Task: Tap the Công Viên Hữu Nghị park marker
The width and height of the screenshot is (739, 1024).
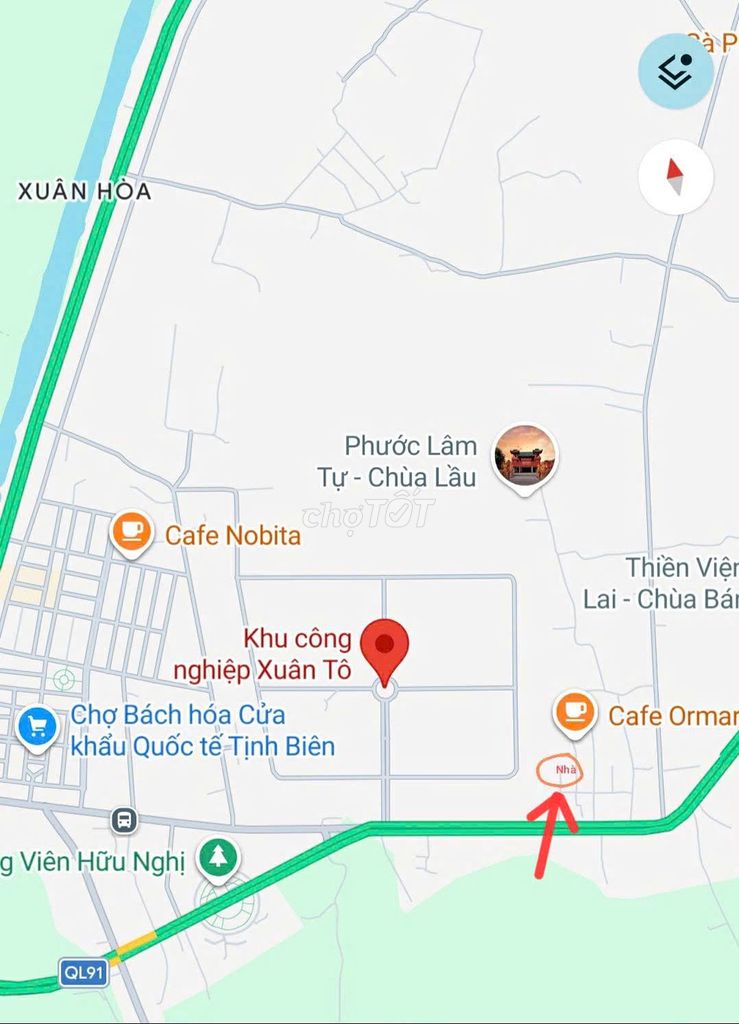Action: pyautogui.click(x=217, y=856)
